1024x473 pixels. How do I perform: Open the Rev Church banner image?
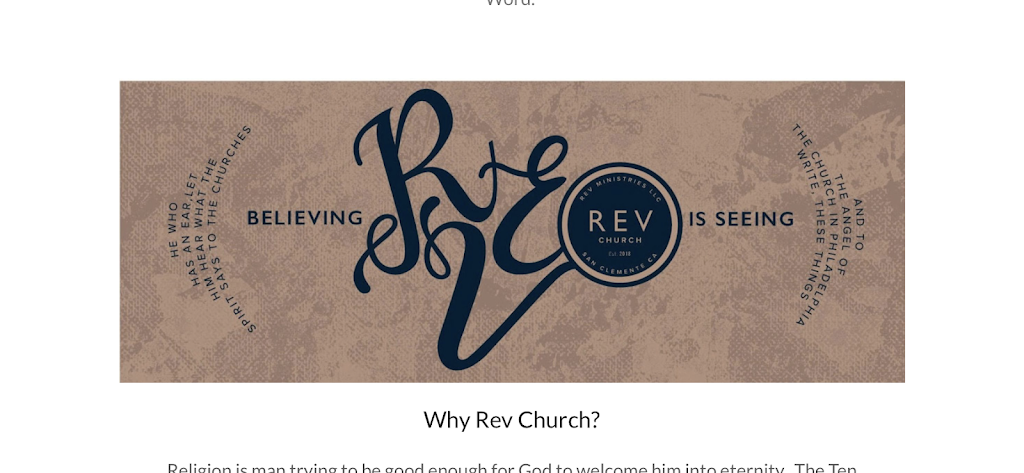click(512, 232)
